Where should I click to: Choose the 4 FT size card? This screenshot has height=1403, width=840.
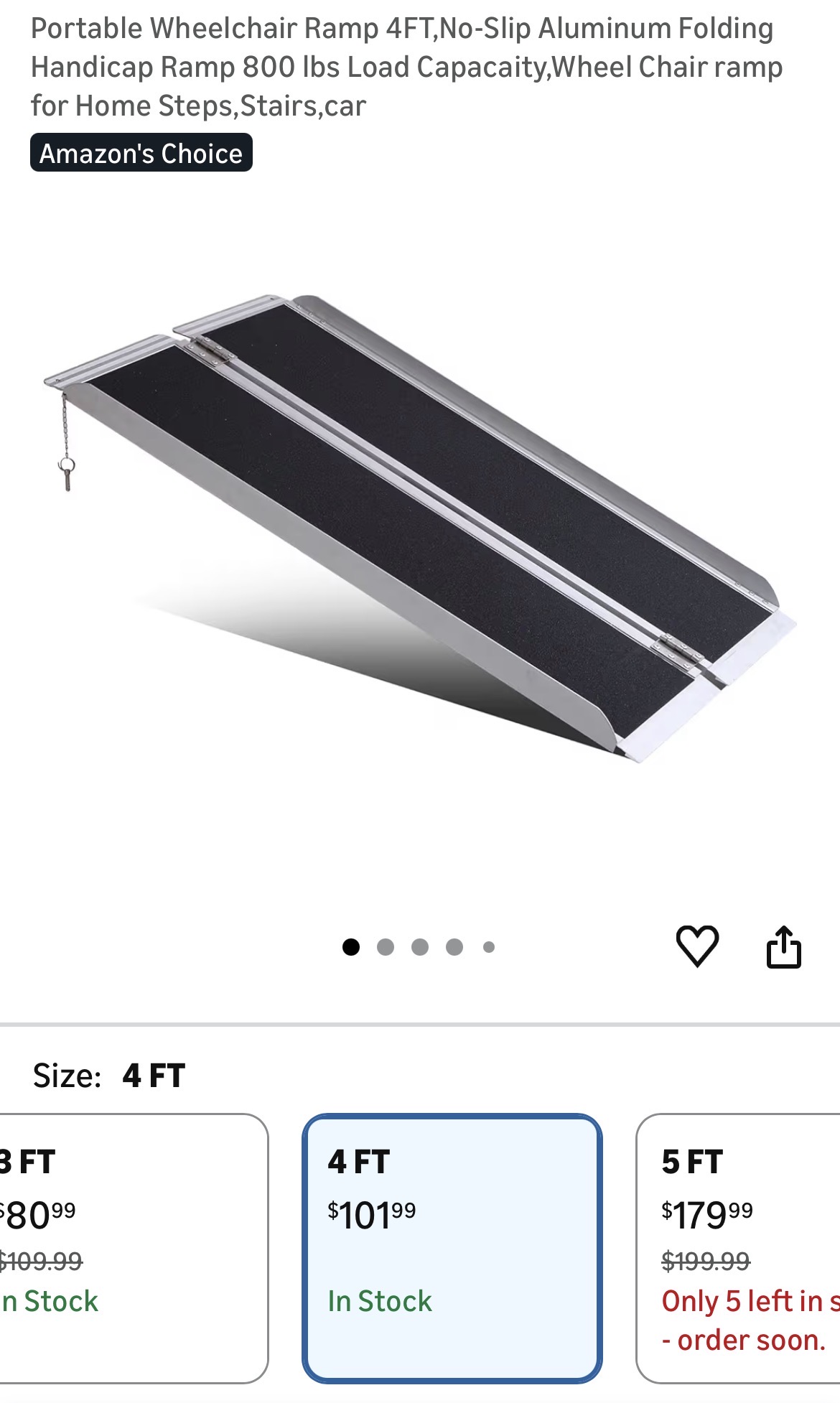(452, 1247)
